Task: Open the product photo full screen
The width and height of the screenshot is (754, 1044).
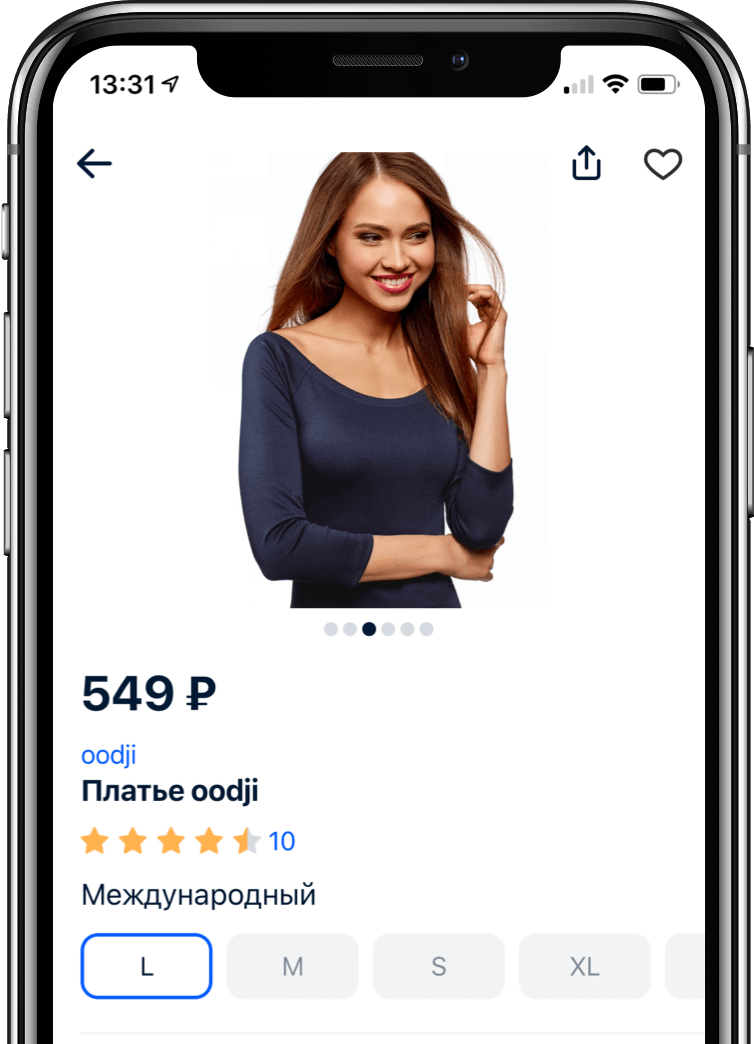Action: pos(378,380)
